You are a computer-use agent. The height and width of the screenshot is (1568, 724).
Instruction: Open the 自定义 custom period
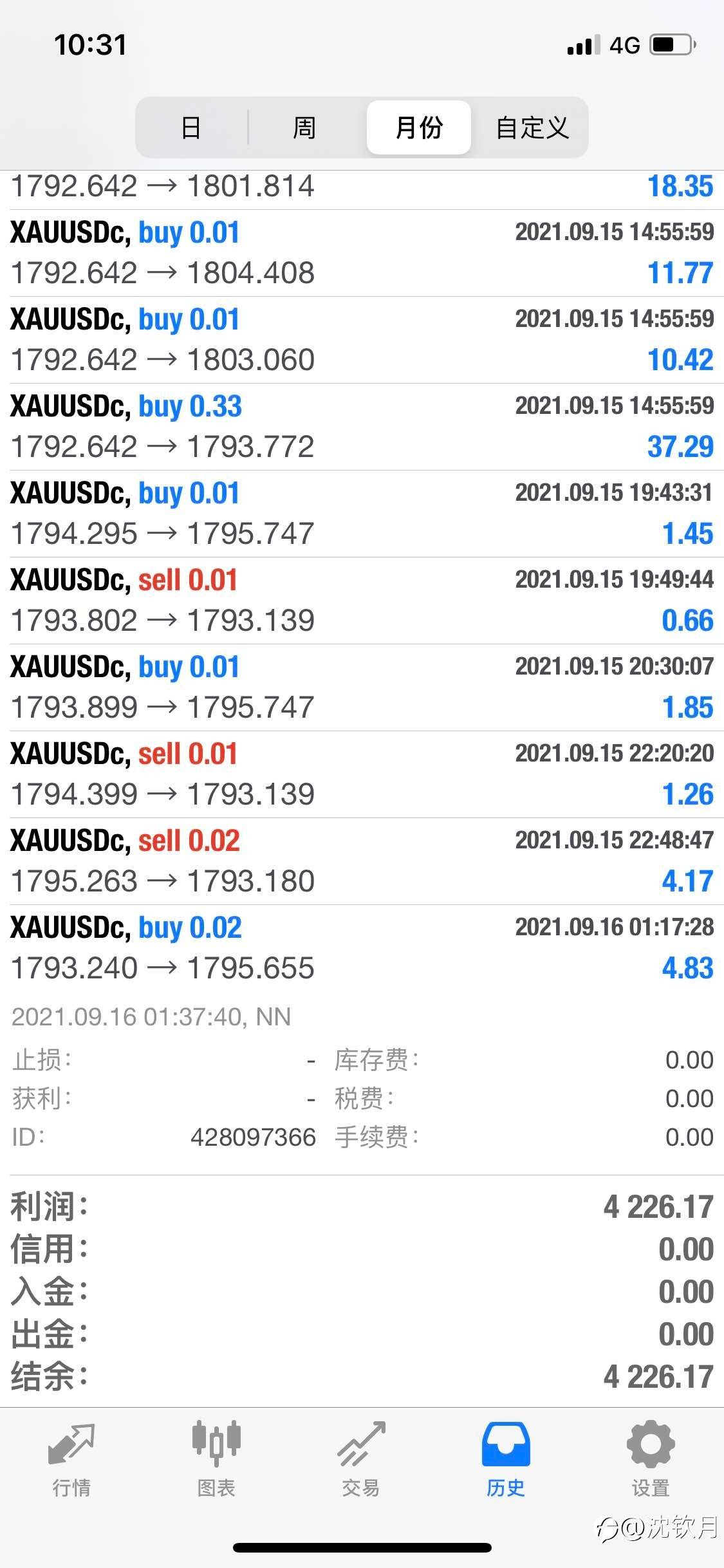[532, 127]
